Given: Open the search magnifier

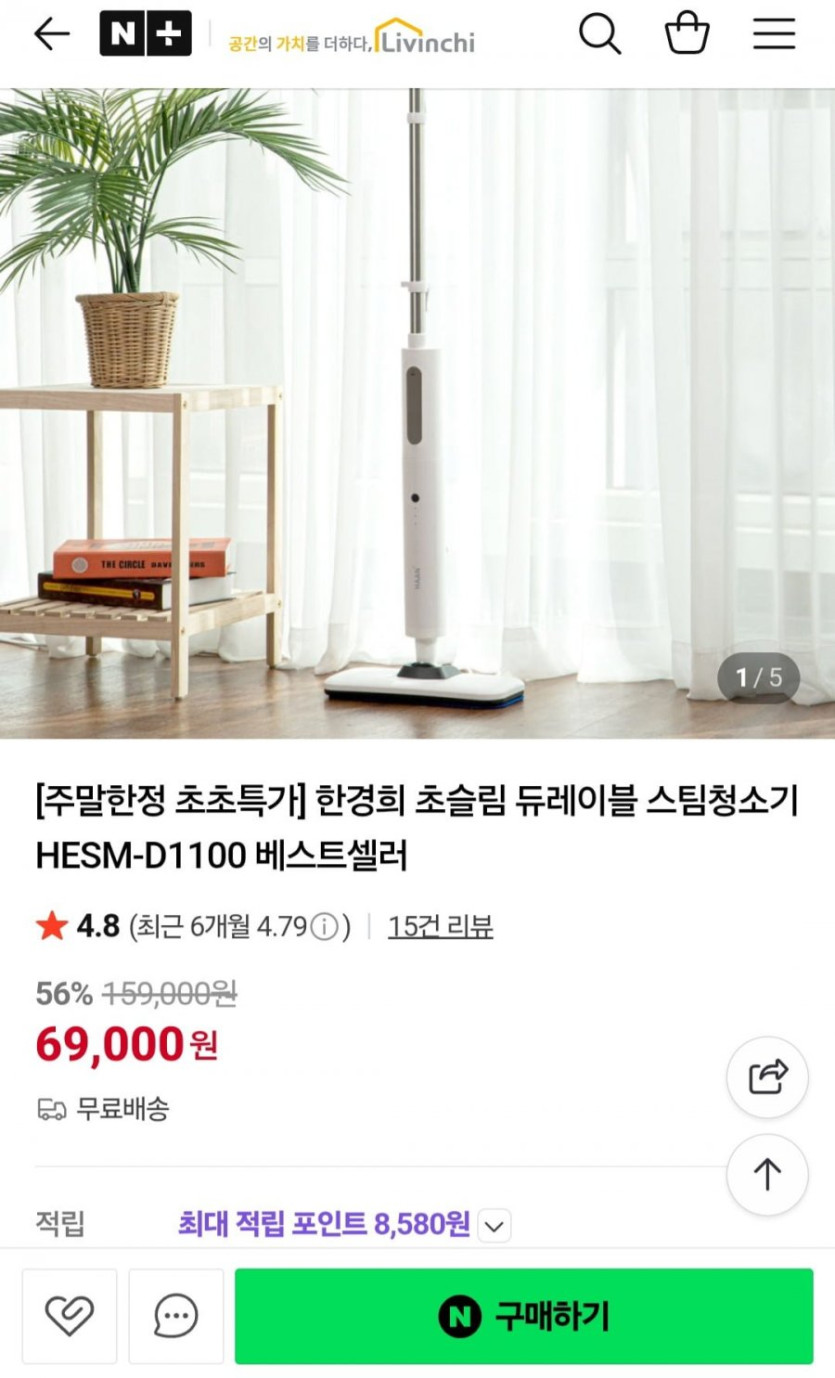Looking at the screenshot, I should point(600,34).
